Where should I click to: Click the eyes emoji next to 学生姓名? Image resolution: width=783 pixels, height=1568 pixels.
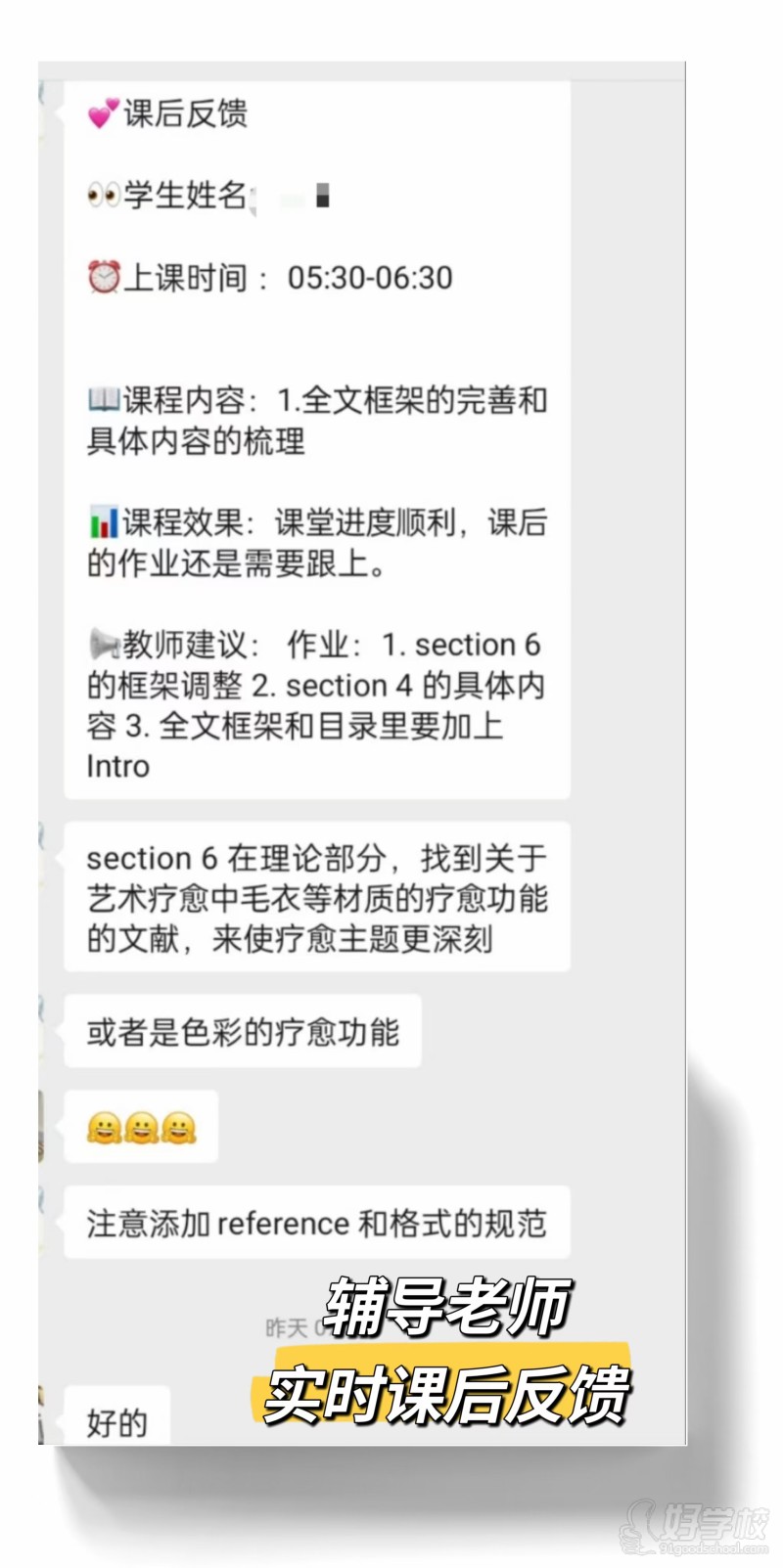(103, 195)
